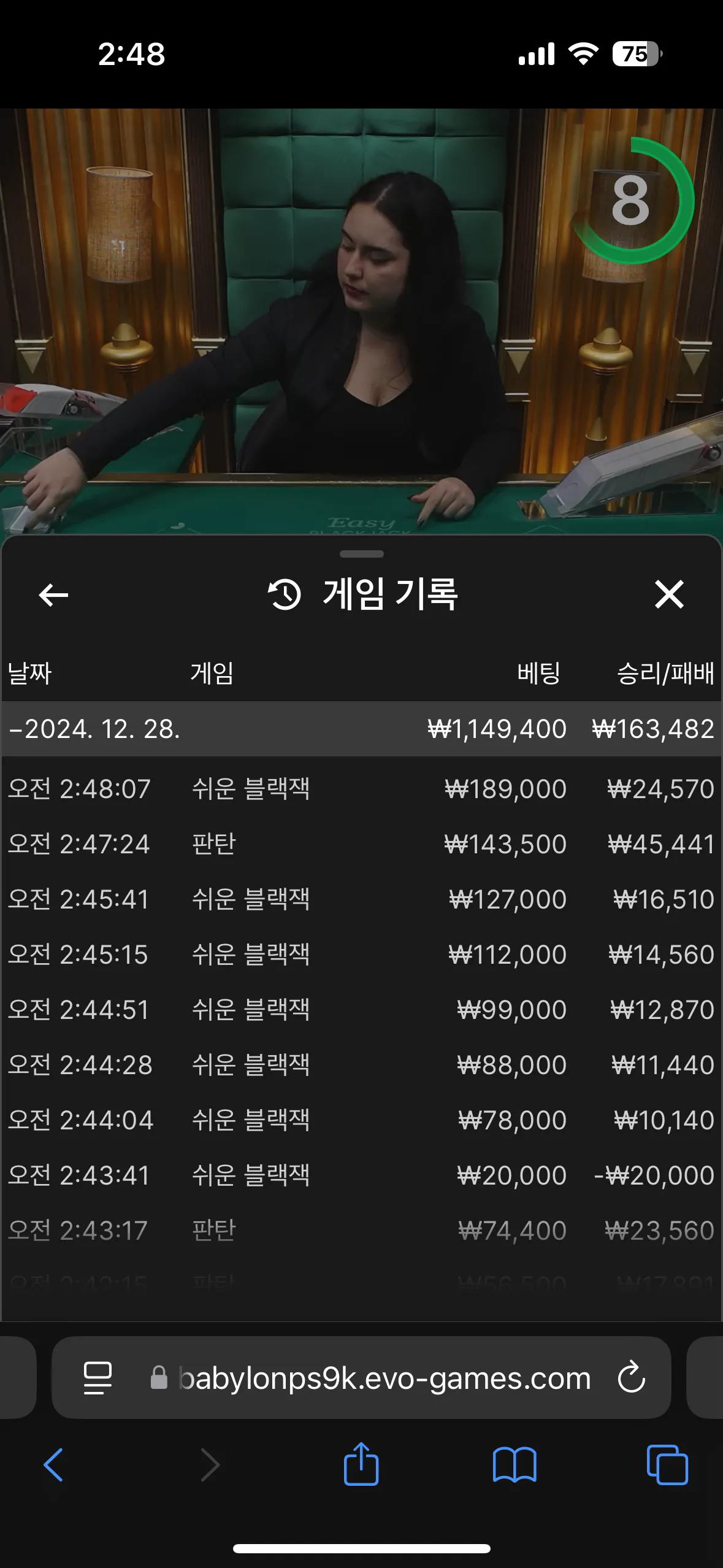
Task: Go back from the 게임 기록 panel
Action: (53, 594)
